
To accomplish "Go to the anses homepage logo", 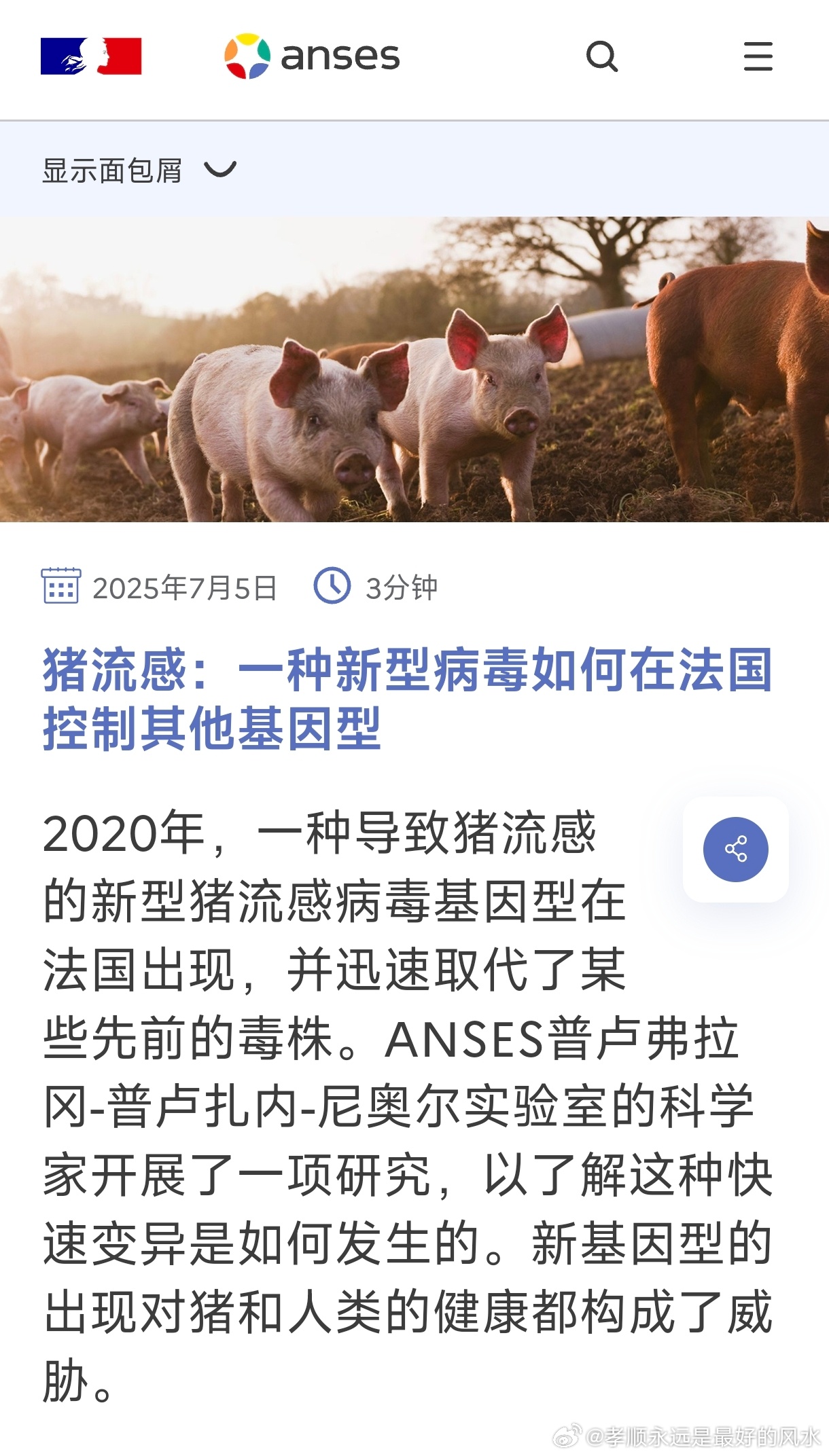I will 313,56.
